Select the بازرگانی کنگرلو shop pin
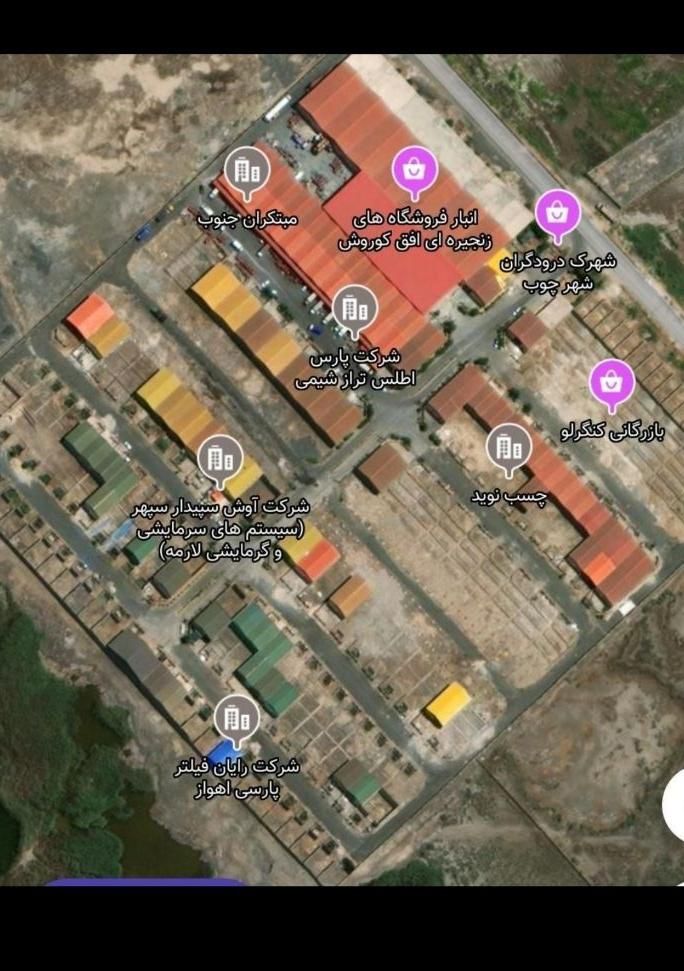Viewport: 684px width, 971px height. (611, 383)
